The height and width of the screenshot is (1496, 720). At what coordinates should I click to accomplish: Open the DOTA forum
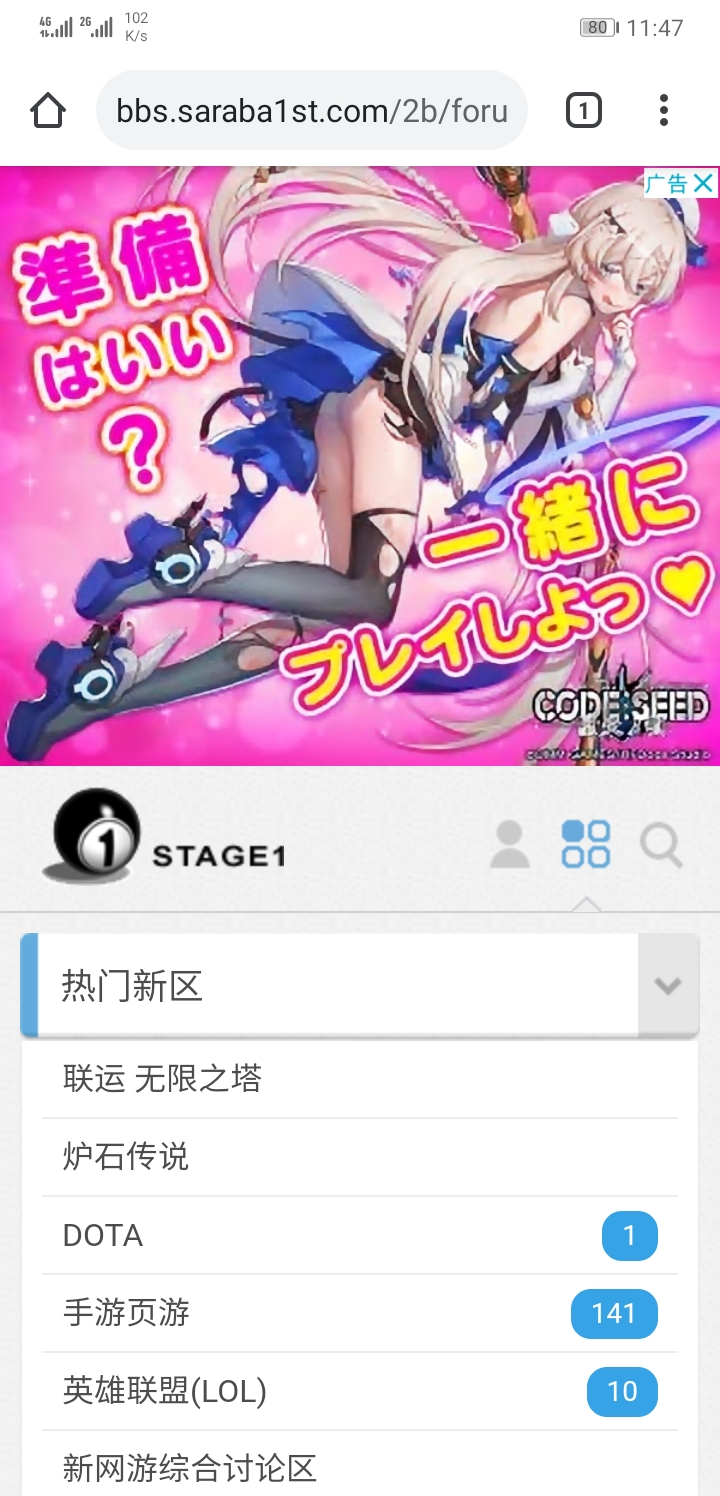(x=103, y=1235)
